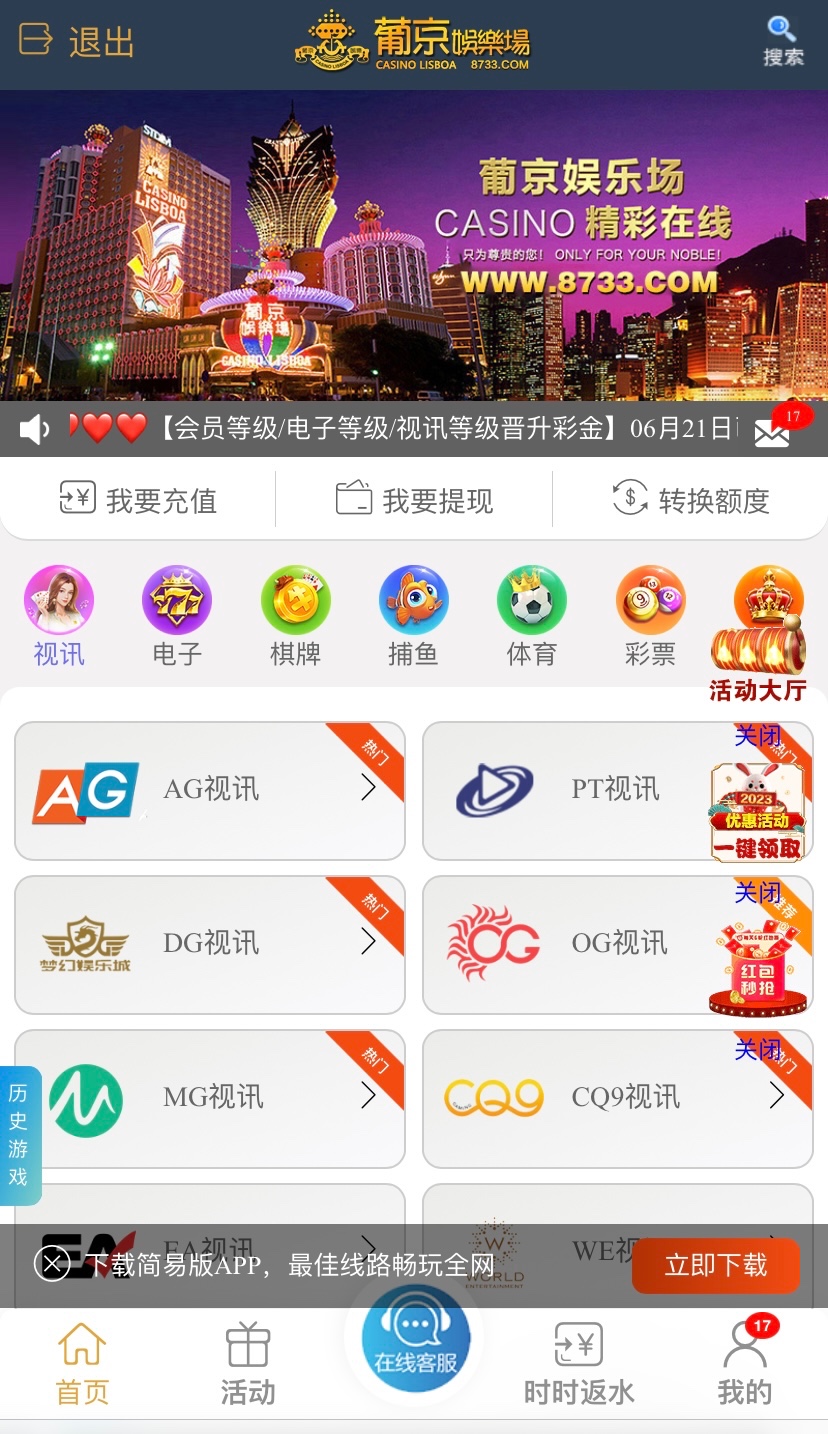Select the 彩票 category
The image size is (828, 1434).
pyautogui.click(x=650, y=616)
